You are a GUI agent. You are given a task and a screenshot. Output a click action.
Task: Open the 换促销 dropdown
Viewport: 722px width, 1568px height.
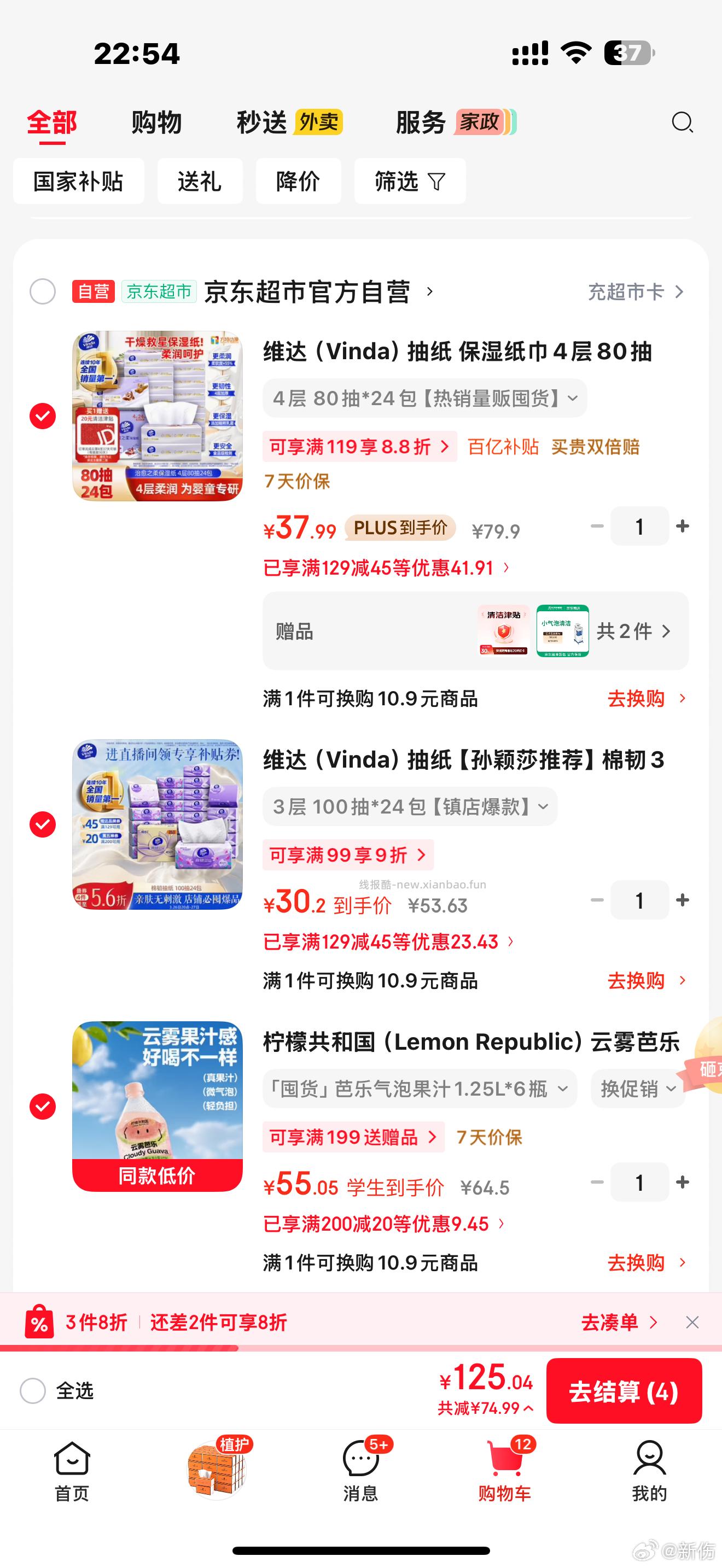click(x=636, y=1089)
